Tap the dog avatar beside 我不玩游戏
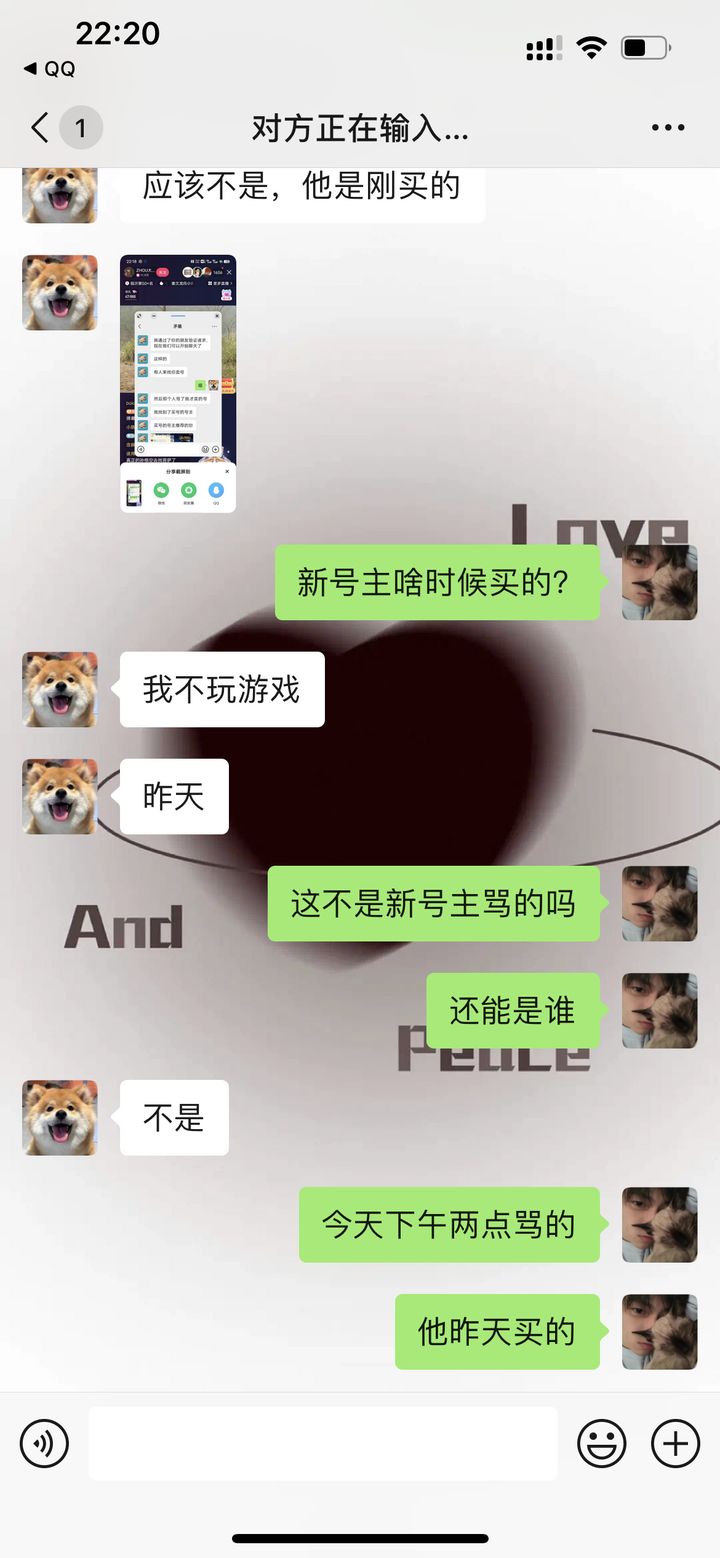 (x=60, y=689)
